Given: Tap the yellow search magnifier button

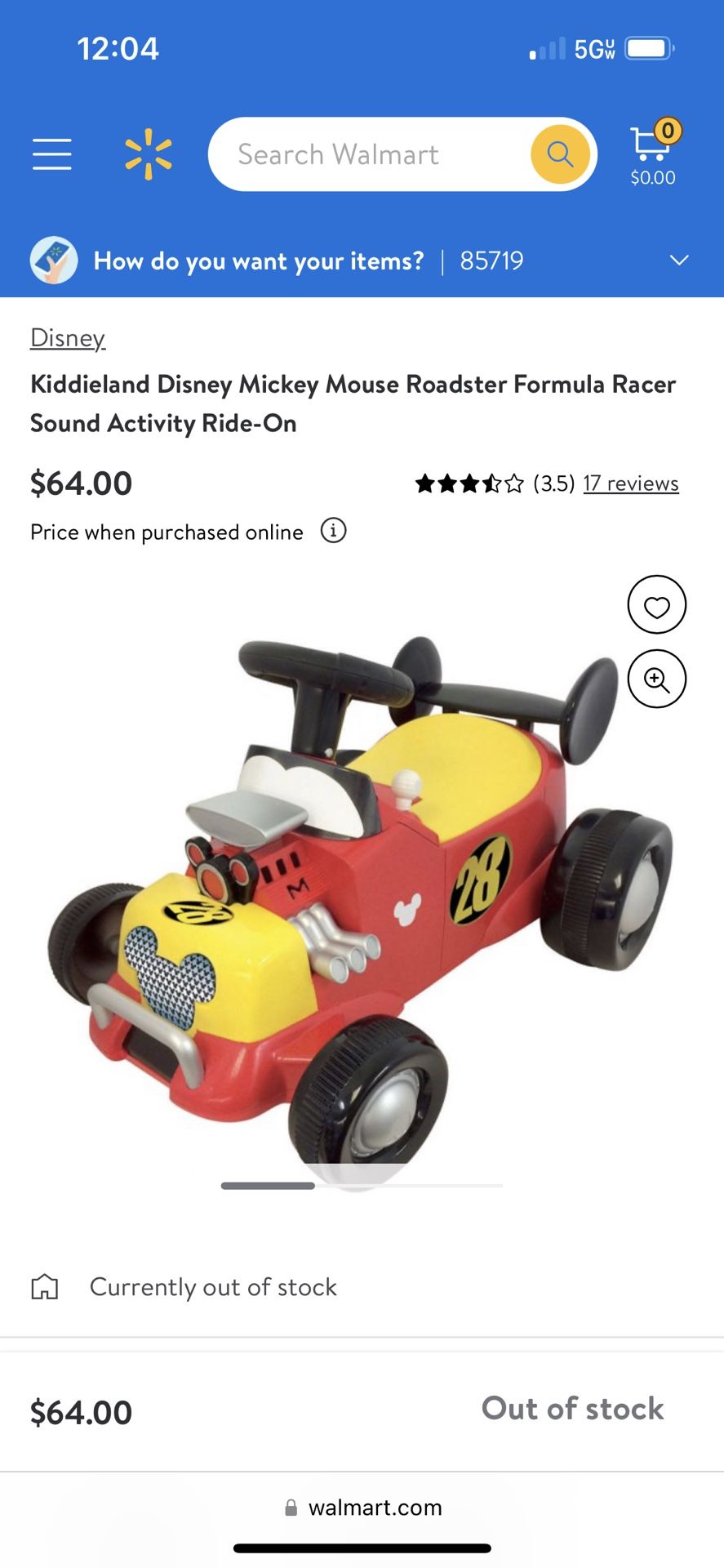Looking at the screenshot, I should 560,154.
